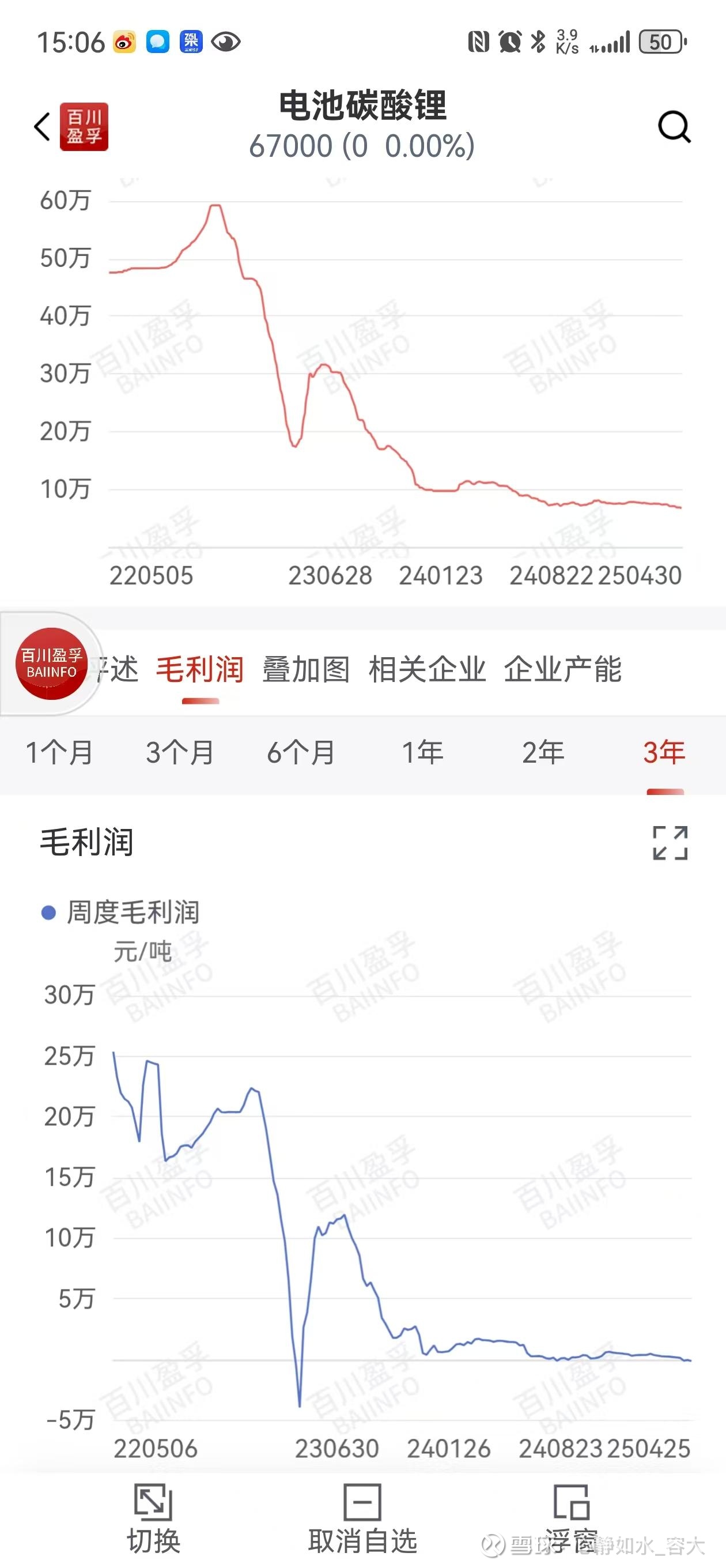The height and width of the screenshot is (1568, 726).
Task: Open the 相关企业 tab
Action: coord(427,669)
